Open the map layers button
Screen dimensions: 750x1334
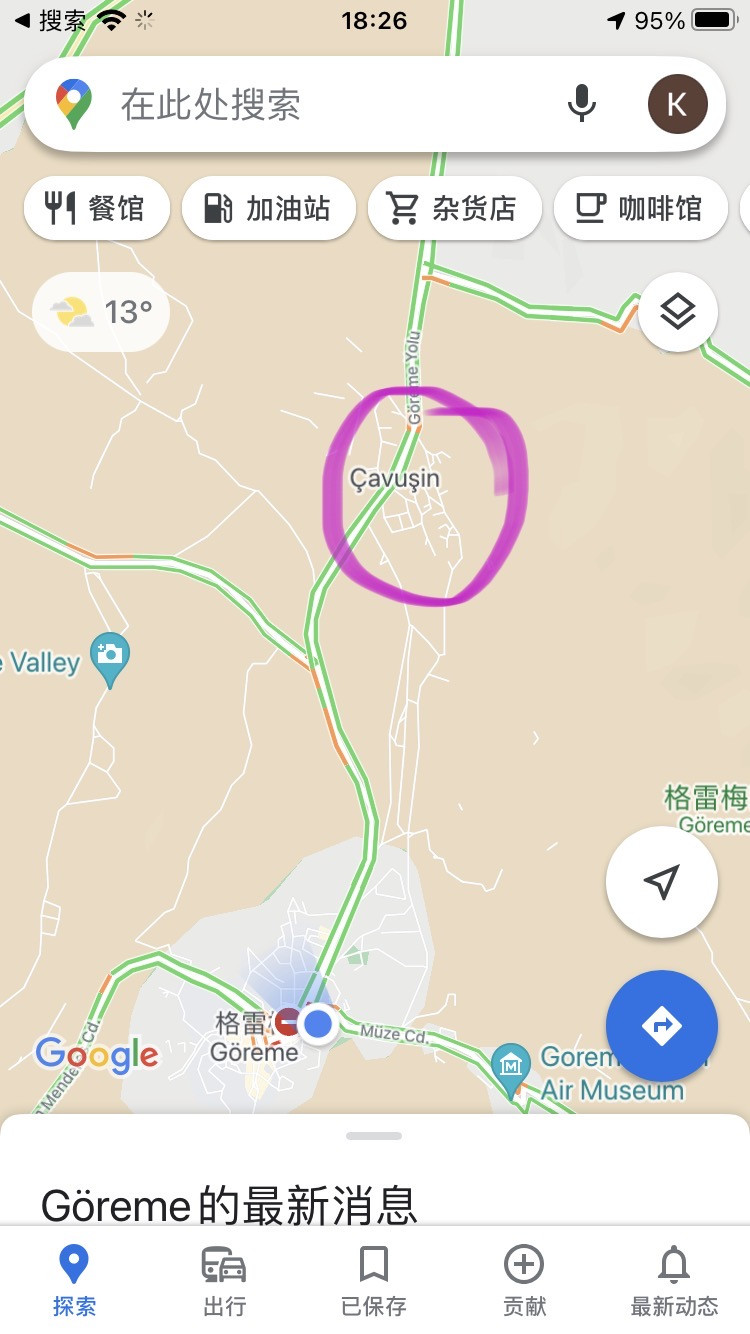click(x=677, y=313)
